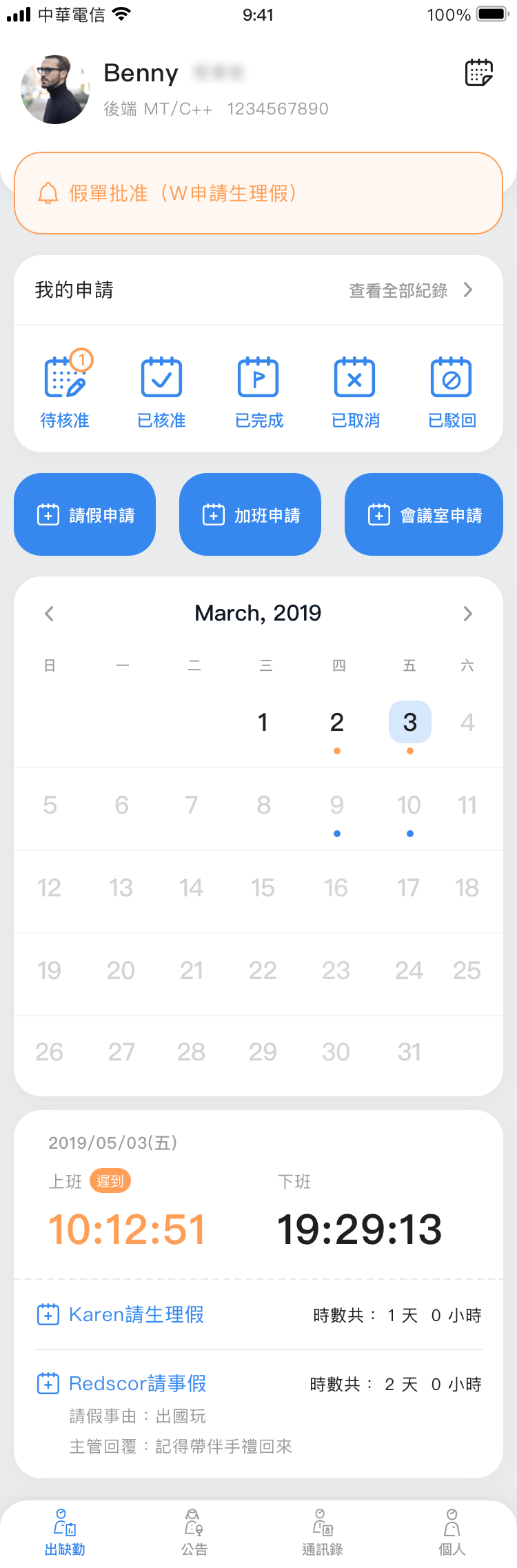The image size is (517, 1568).
Task: Select March 9 on the calendar
Action: 336,805
